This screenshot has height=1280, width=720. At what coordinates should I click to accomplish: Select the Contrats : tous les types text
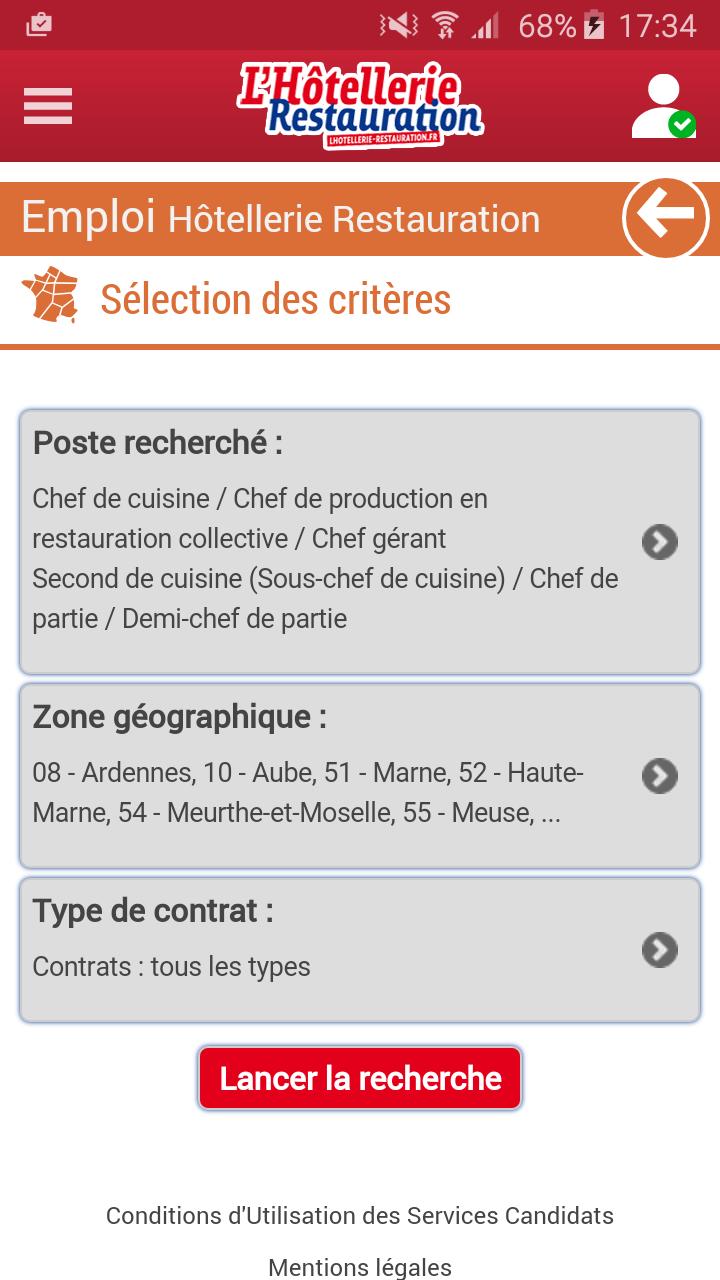172,966
